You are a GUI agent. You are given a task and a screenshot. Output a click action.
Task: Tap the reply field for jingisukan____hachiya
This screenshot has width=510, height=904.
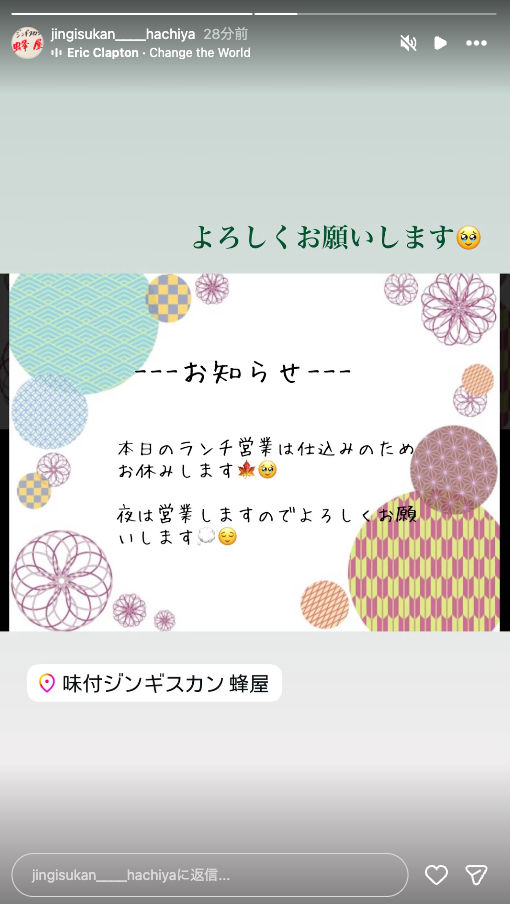[210, 875]
